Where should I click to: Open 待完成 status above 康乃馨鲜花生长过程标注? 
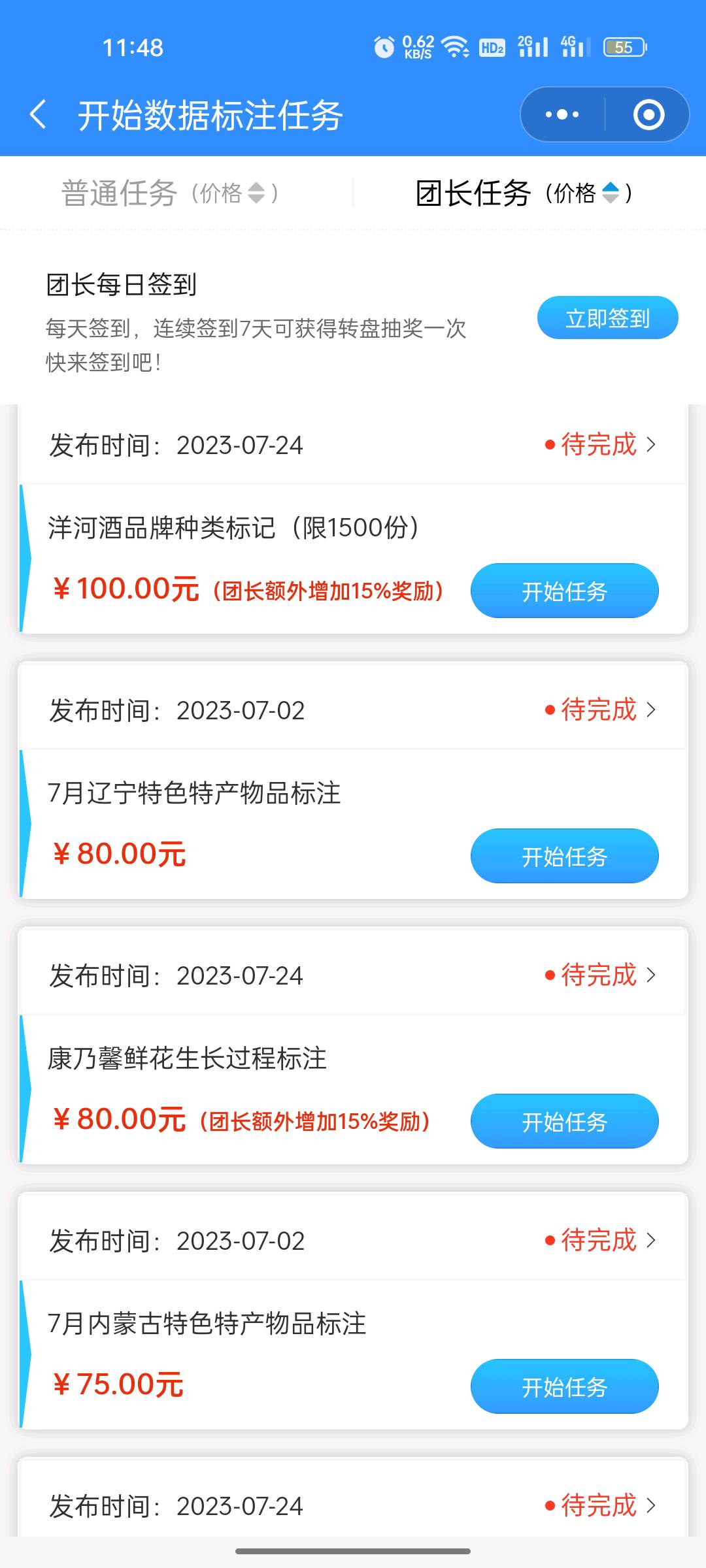coord(600,975)
